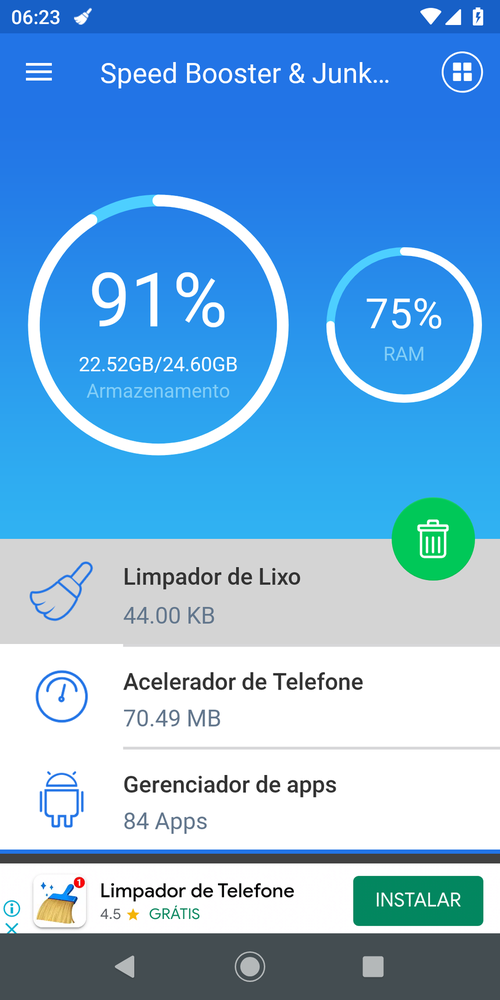Open Acelerador de Telefone

click(250, 696)
